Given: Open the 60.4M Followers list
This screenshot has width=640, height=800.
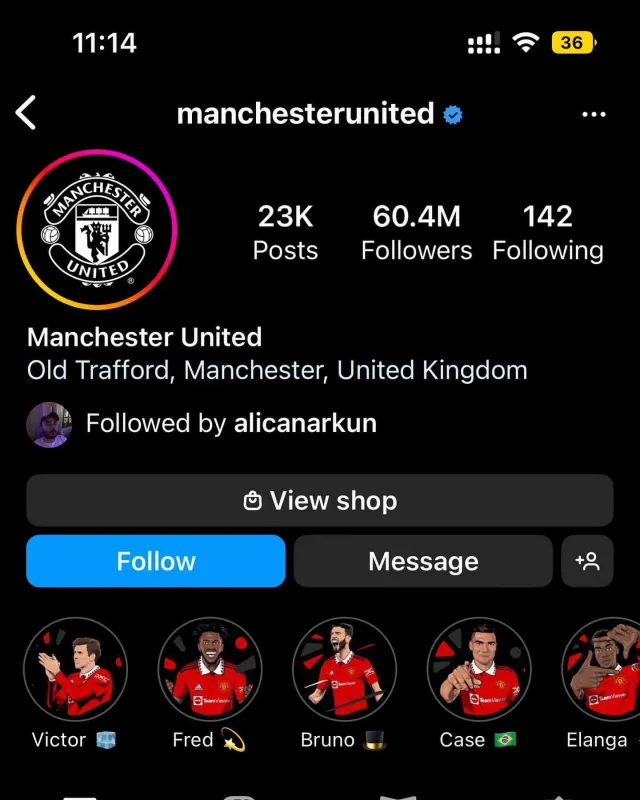Looking at the screenshot, I should tap(416, 232).
